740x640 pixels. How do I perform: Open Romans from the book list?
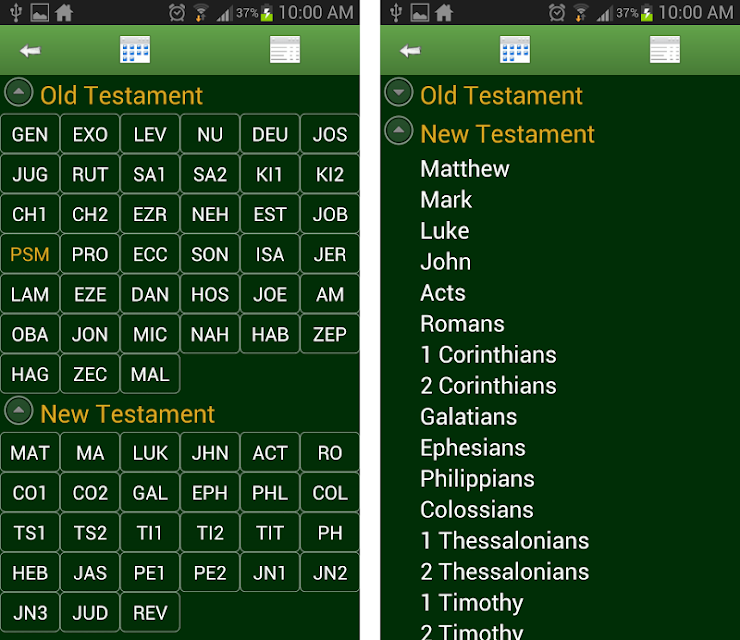462,324
